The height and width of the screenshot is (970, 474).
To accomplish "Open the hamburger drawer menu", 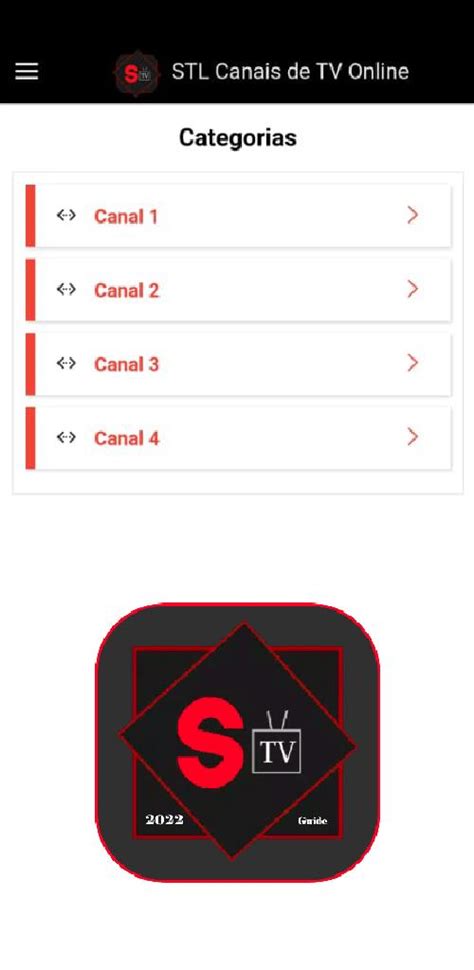I will coord(27,72).
